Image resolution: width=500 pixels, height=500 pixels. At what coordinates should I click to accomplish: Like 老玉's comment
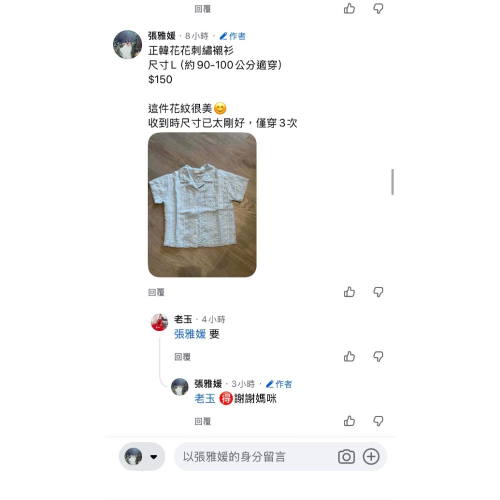(349, 356)
